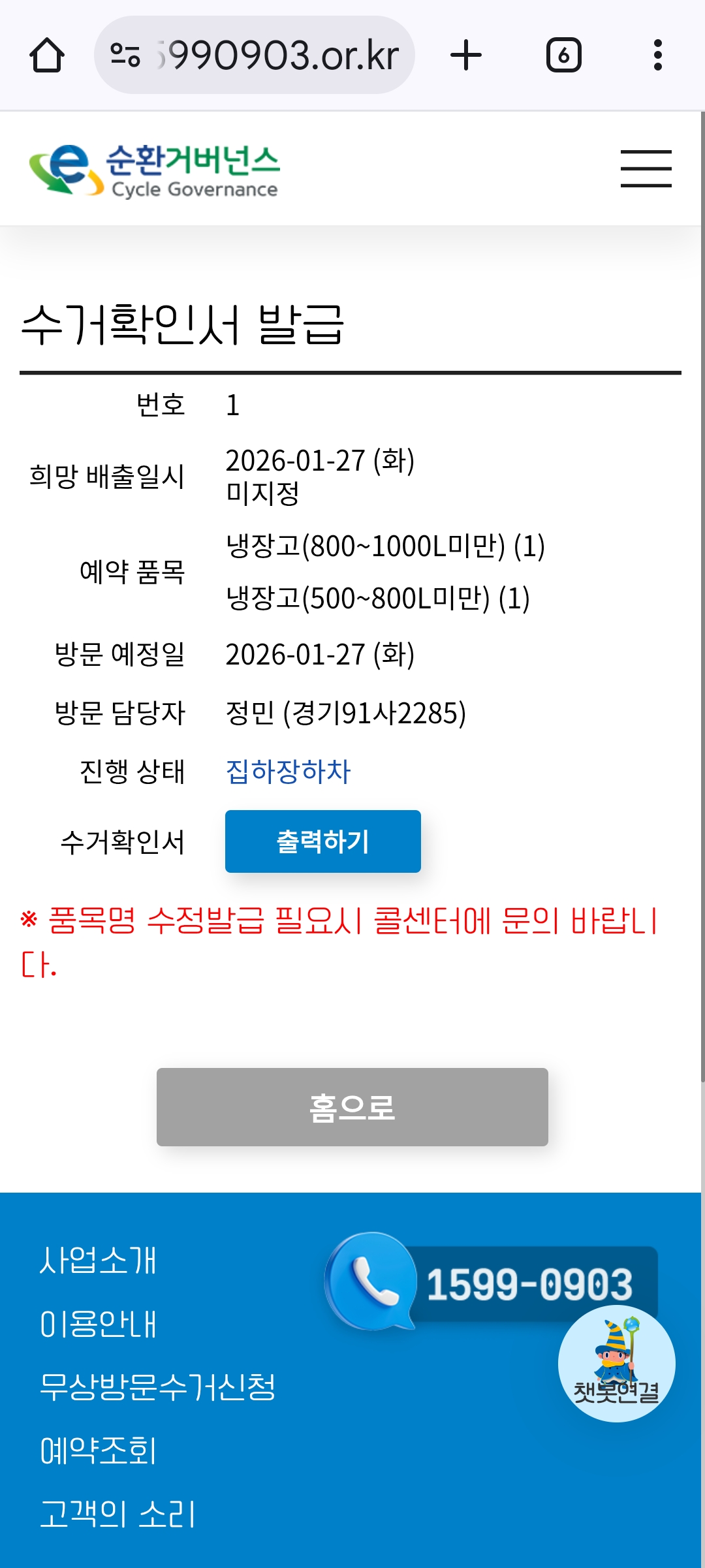Open the site hamburger menu
This screenshot has width=705, height=1568.
[646, 168]
